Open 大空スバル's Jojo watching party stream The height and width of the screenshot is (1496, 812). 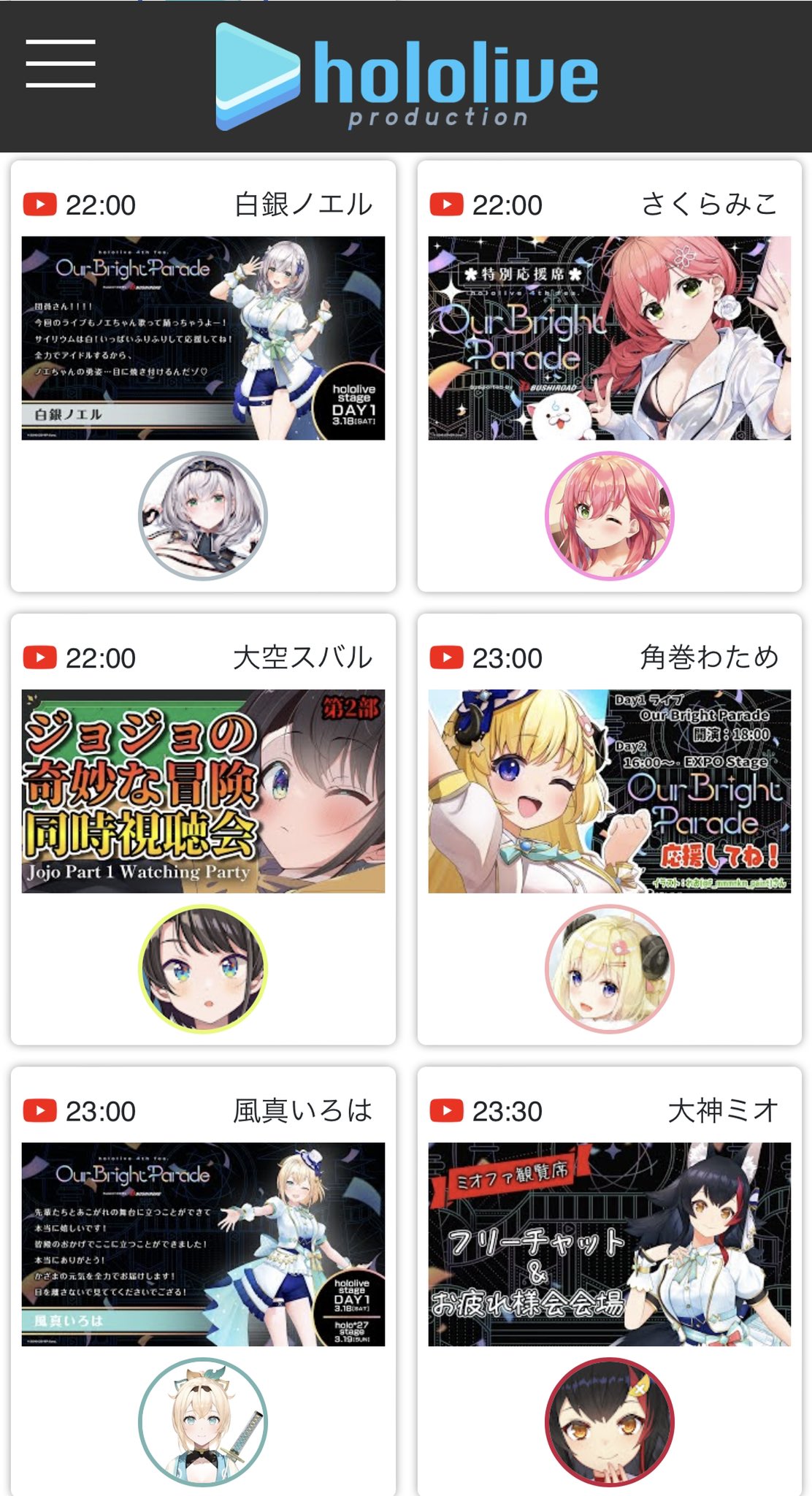click(x=203, y=791)
